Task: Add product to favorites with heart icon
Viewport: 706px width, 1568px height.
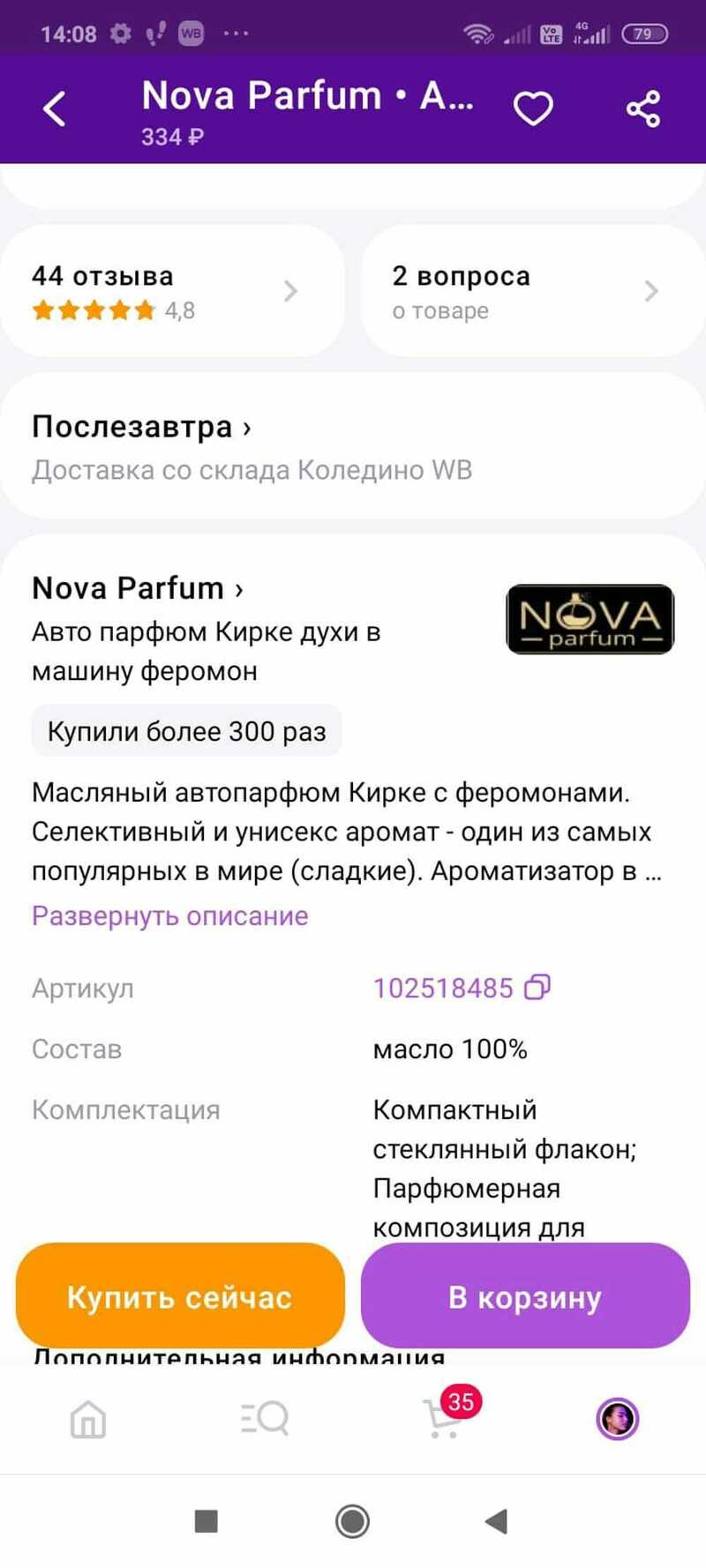Action: click(x=533, y=109)
